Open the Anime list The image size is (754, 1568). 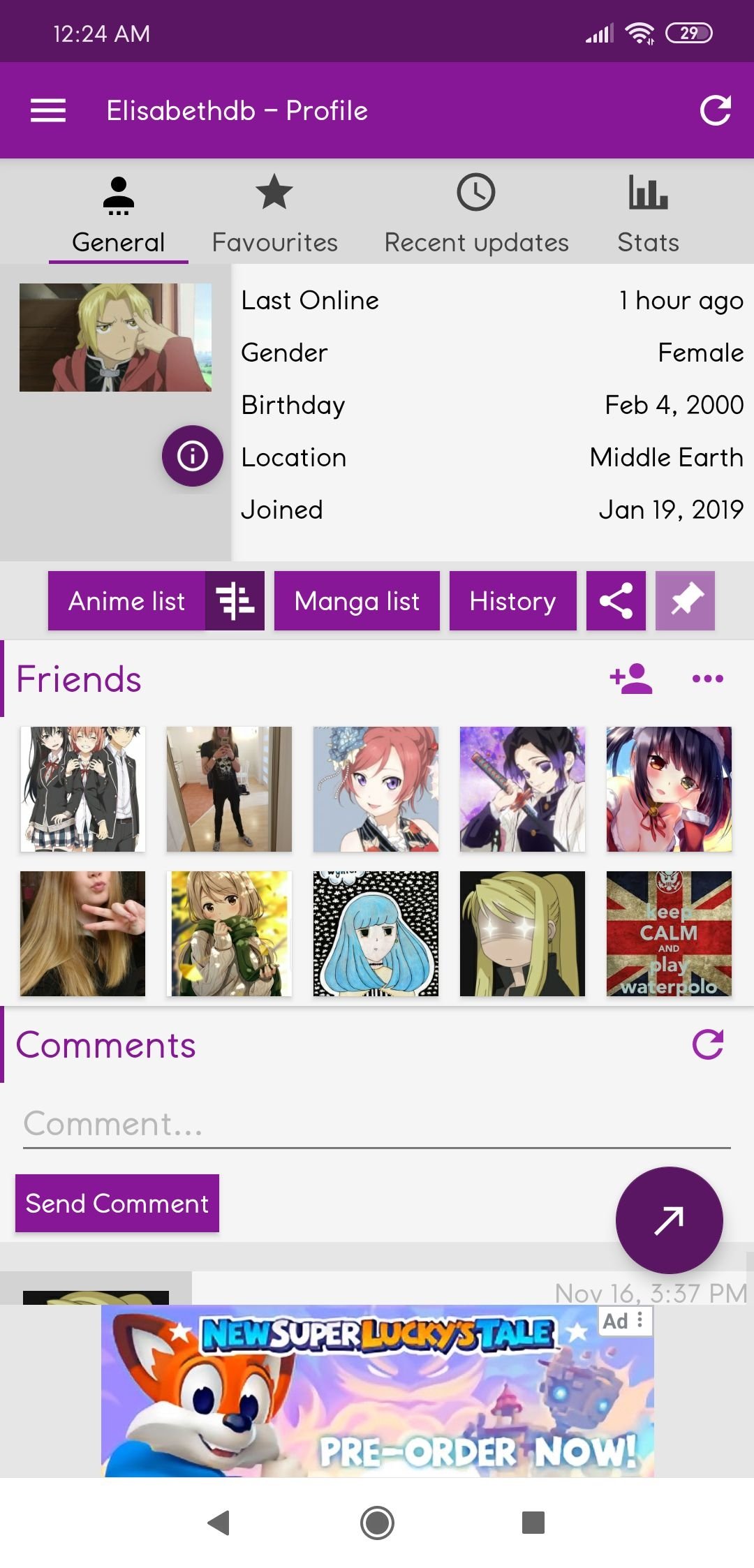(126, 601)
